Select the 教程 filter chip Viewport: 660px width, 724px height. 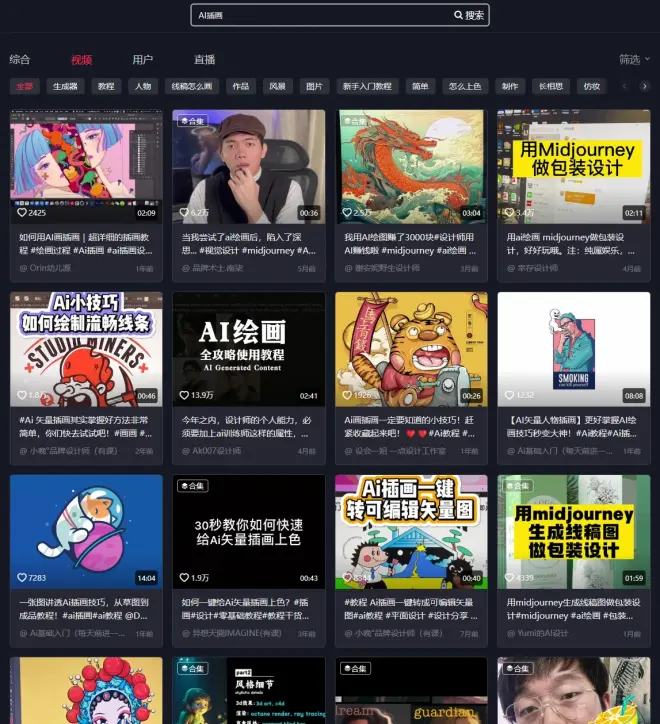106,87
